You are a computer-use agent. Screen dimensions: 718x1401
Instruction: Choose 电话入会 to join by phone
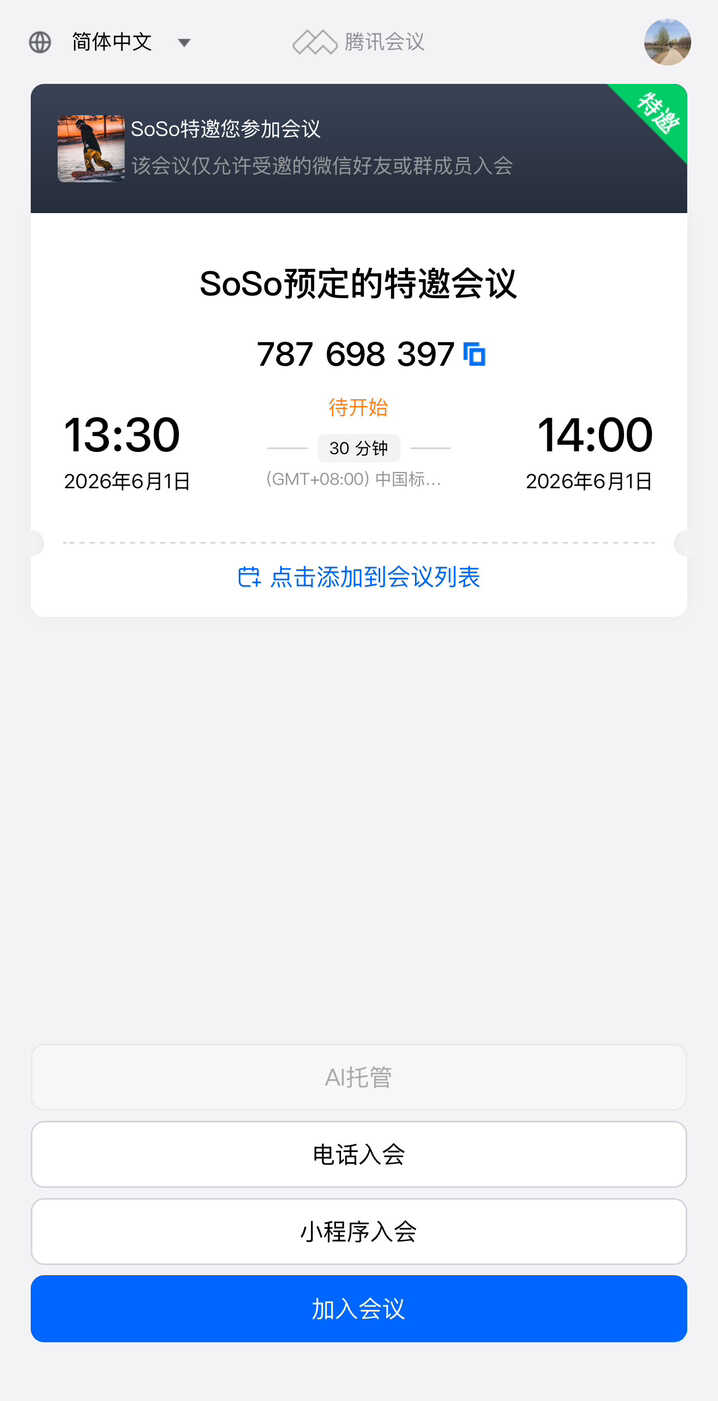359,1154
